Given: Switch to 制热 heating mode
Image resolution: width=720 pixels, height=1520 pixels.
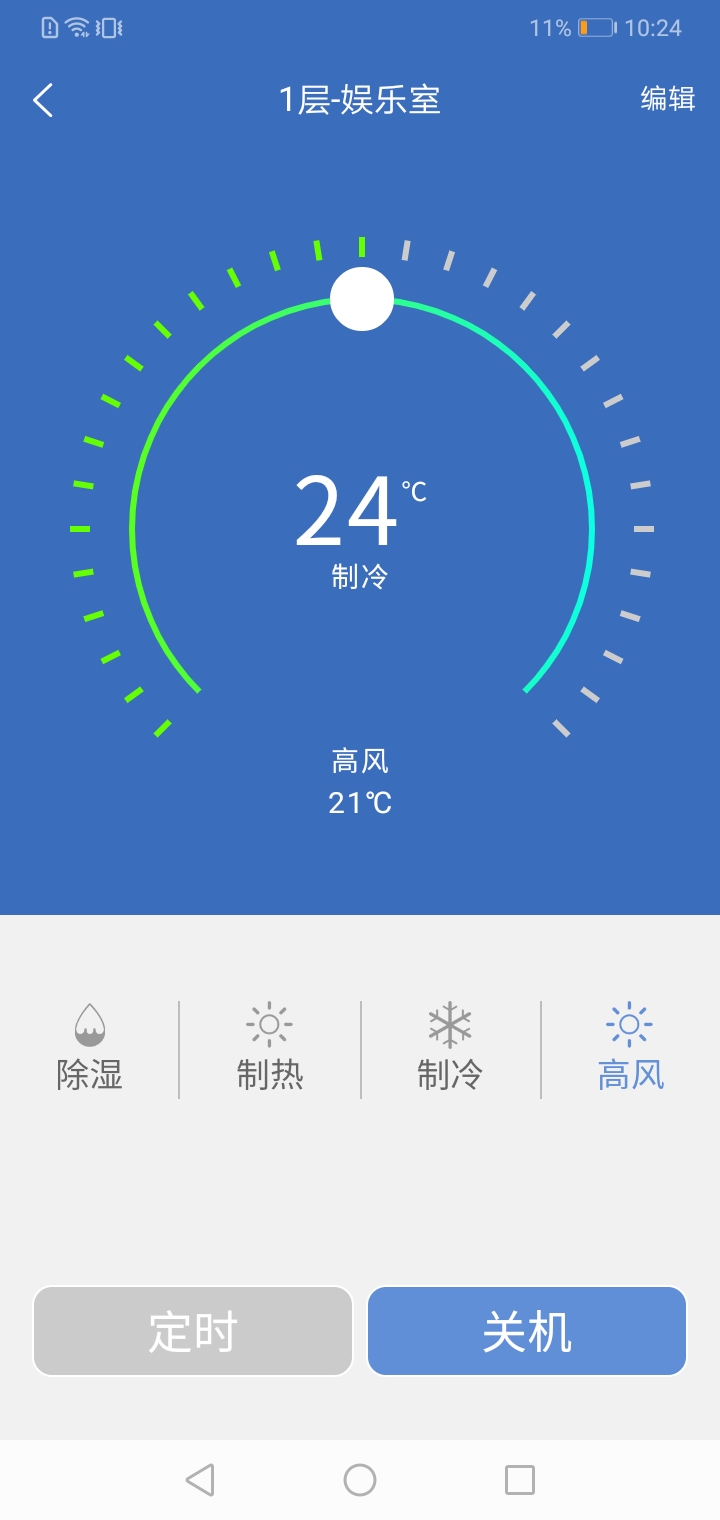Looking at the screenshot, I should 269,1048.
